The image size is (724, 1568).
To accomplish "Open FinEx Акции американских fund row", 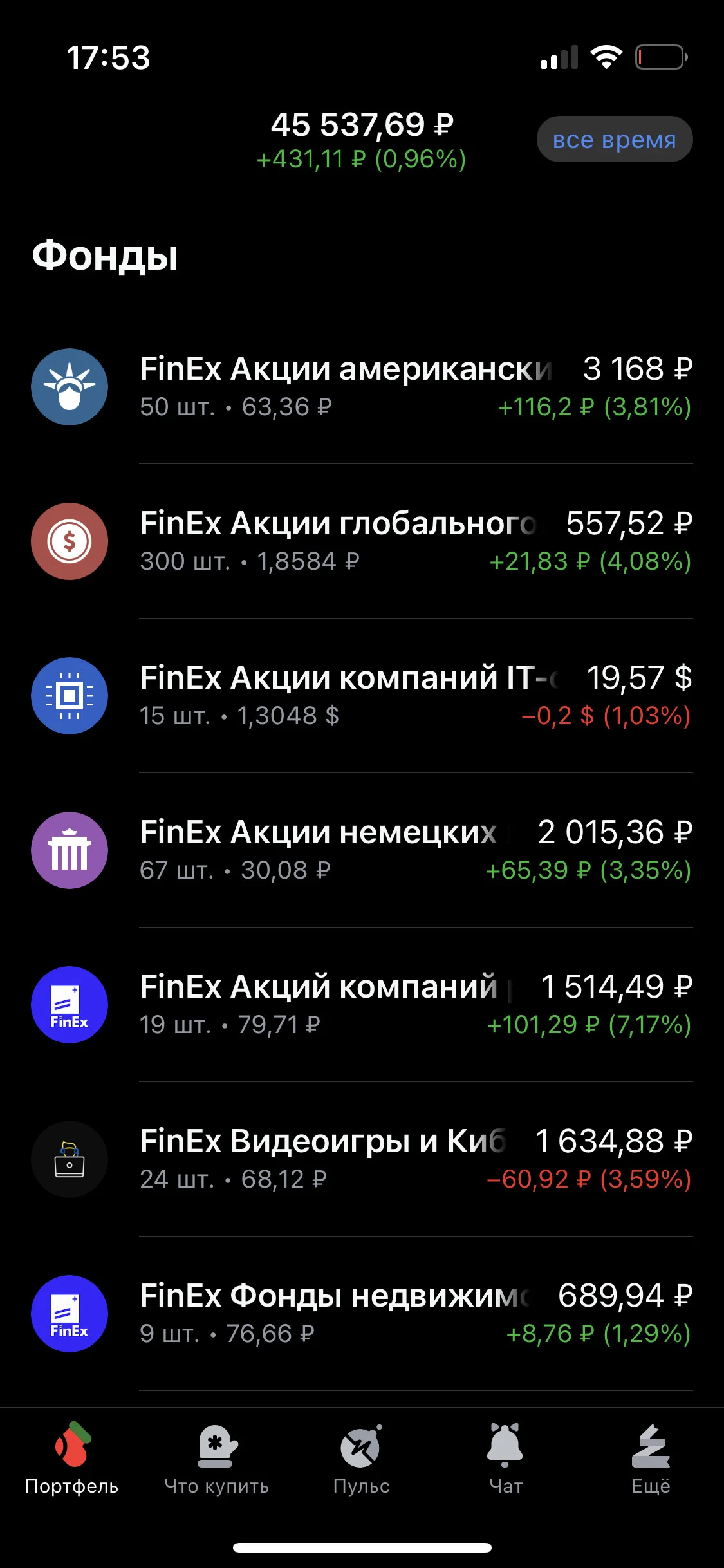I will pos(362,387).
